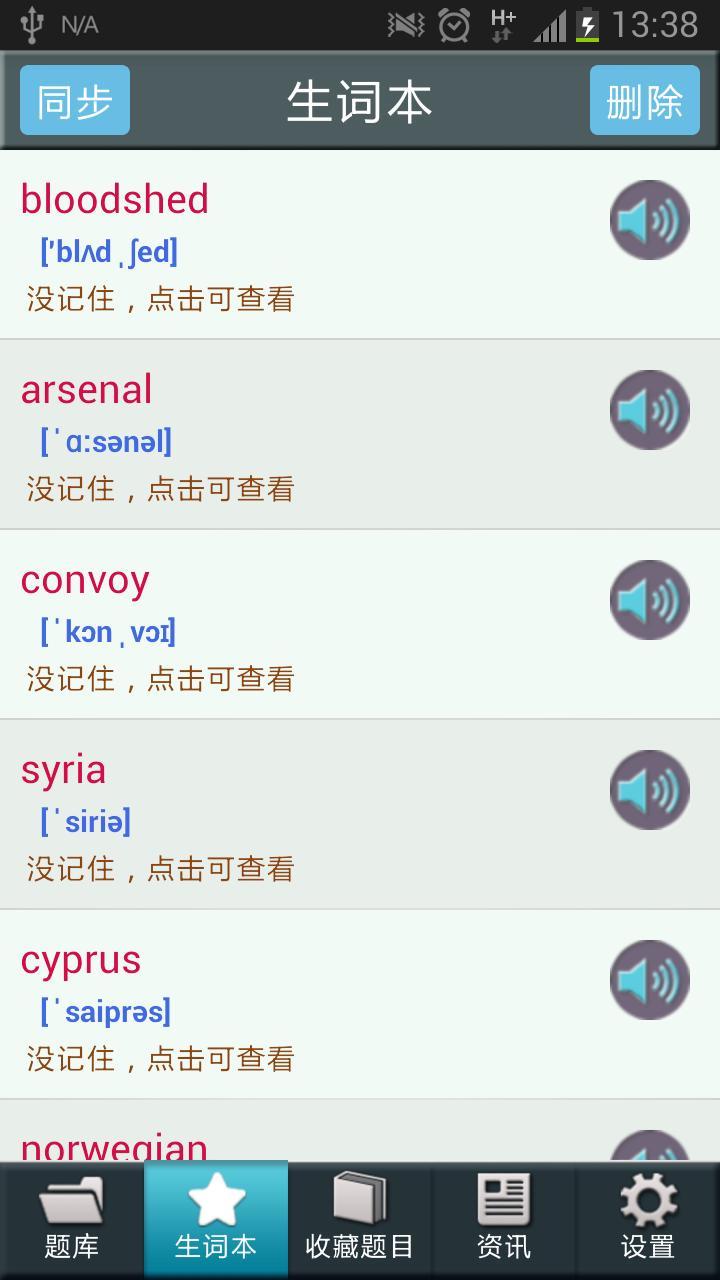Image resolution: width=720 pixels, height=1280 pixels.
Task: View details for the word convoy
Action: click(x=160, y=678)
